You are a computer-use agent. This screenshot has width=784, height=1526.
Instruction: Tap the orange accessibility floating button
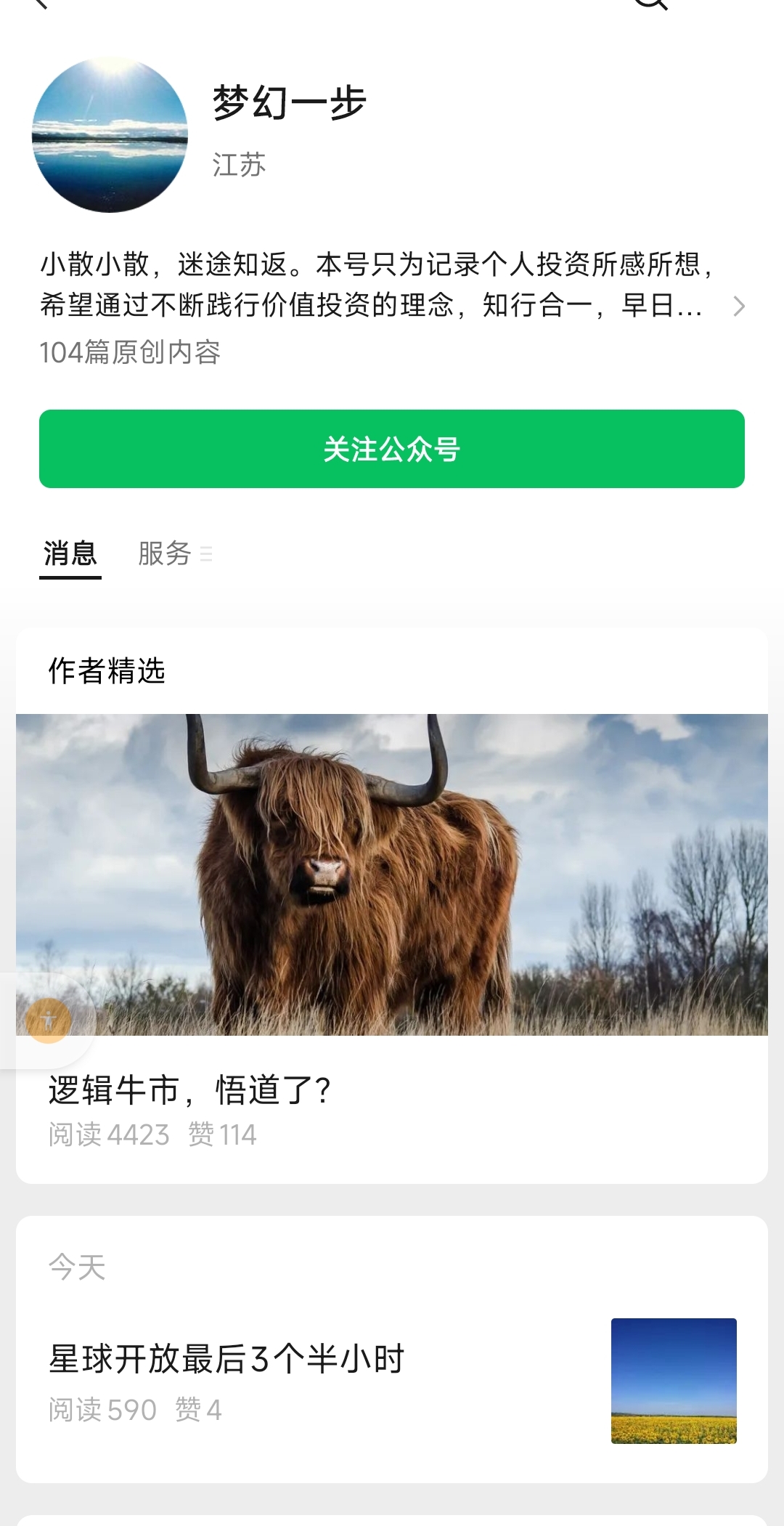point(49,1020)
